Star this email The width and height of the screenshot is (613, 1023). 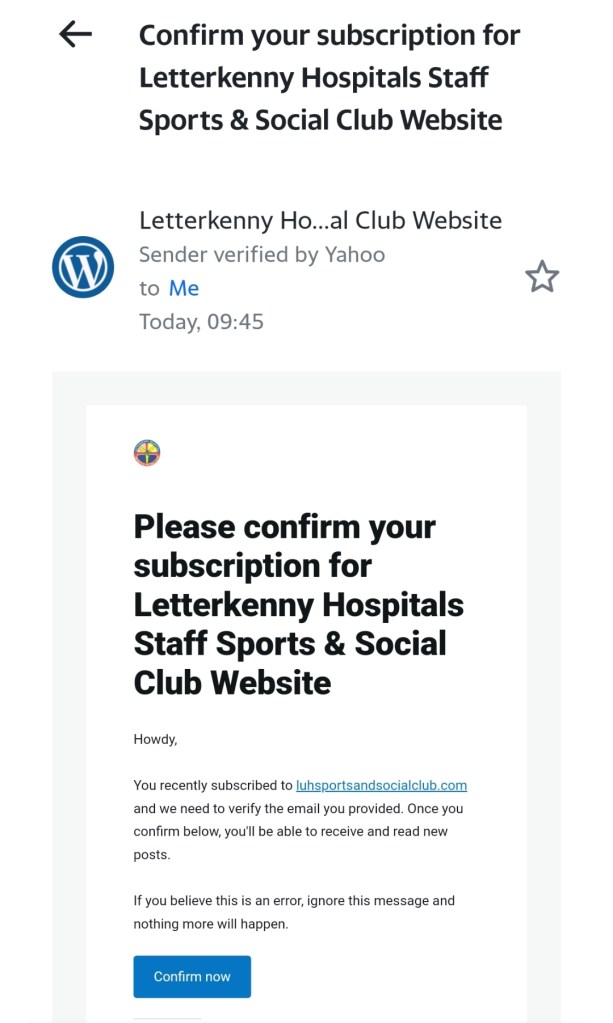tap(542, 277)
